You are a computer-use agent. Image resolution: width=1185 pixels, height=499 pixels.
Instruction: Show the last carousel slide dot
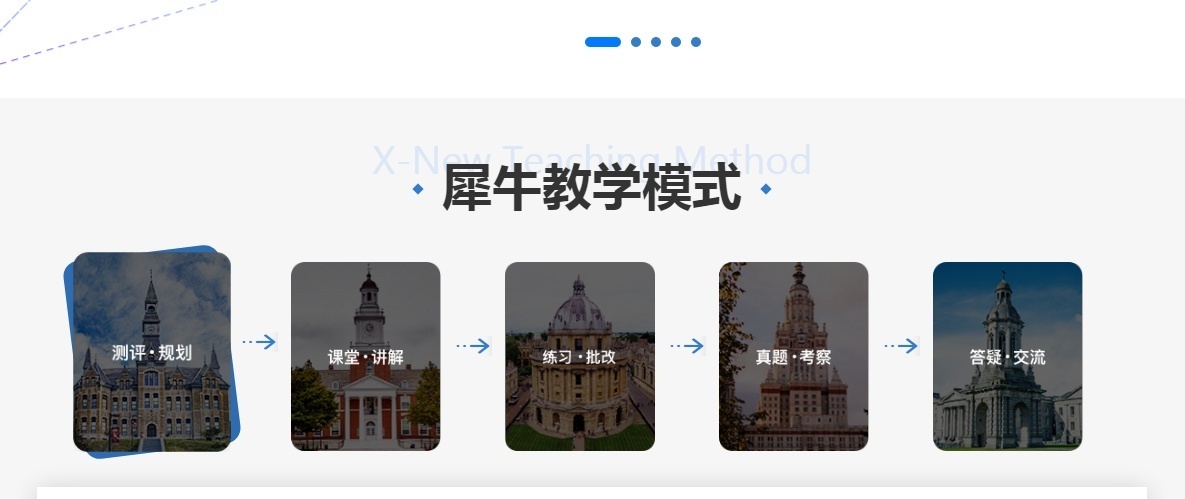click(x=696, y=42)
